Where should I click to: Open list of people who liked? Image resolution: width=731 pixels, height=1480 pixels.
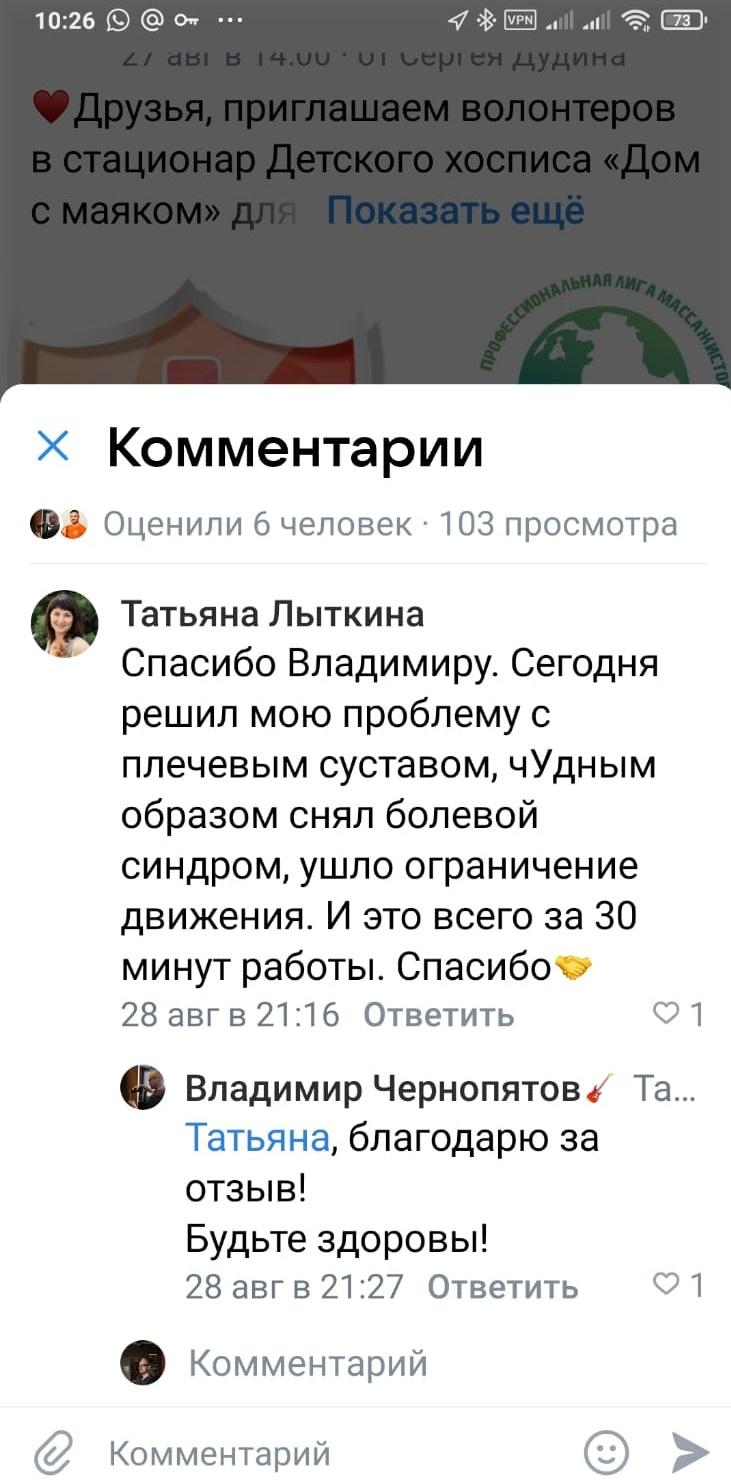[x=257, y=523]
